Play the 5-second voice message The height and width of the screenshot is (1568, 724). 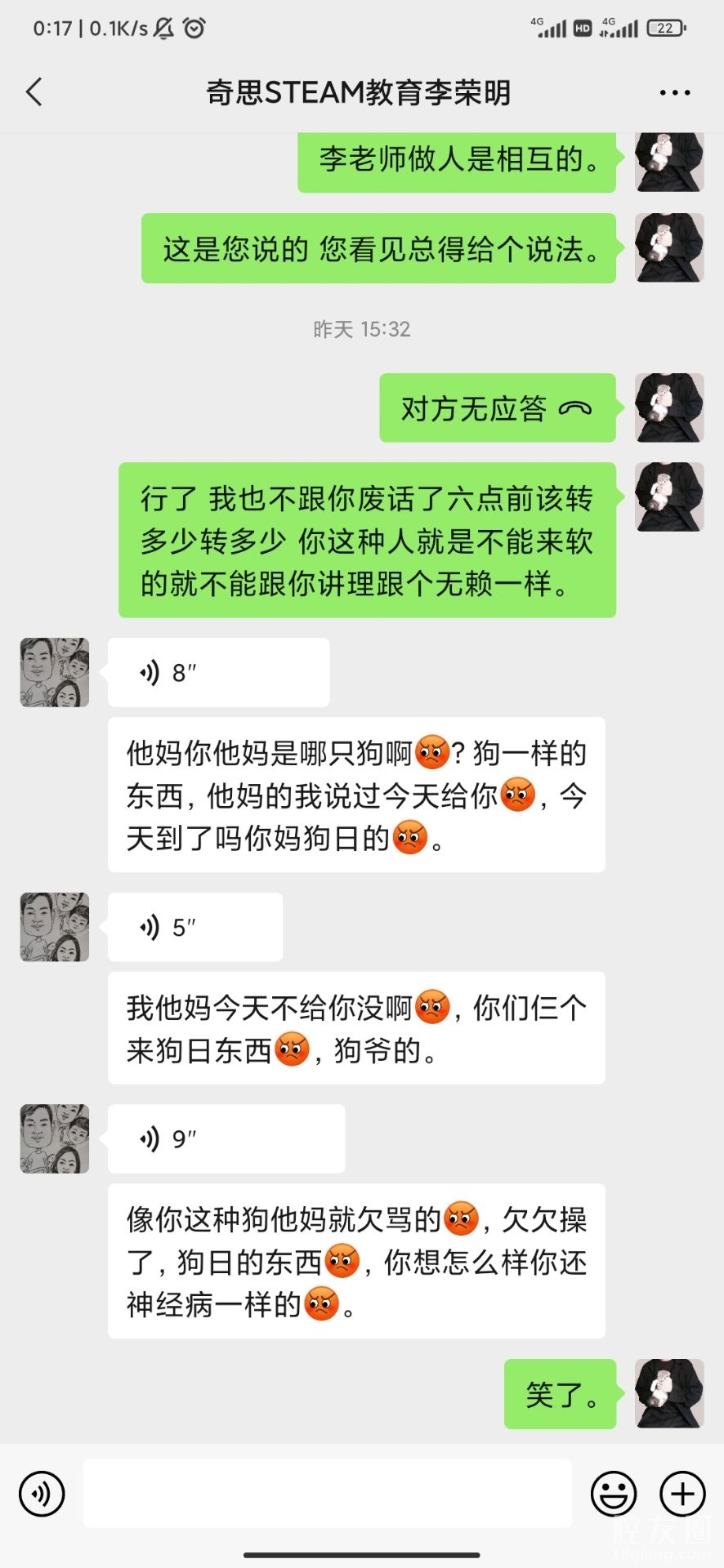click(194, 927)
